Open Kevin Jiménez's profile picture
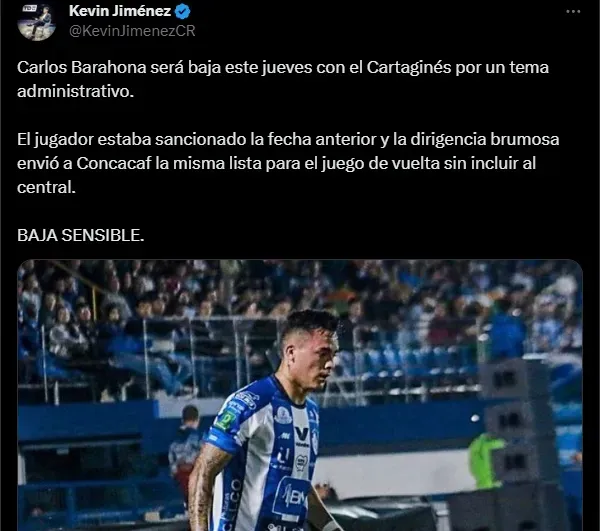Viewport: 600px width, 531px height. pos(36,20)
